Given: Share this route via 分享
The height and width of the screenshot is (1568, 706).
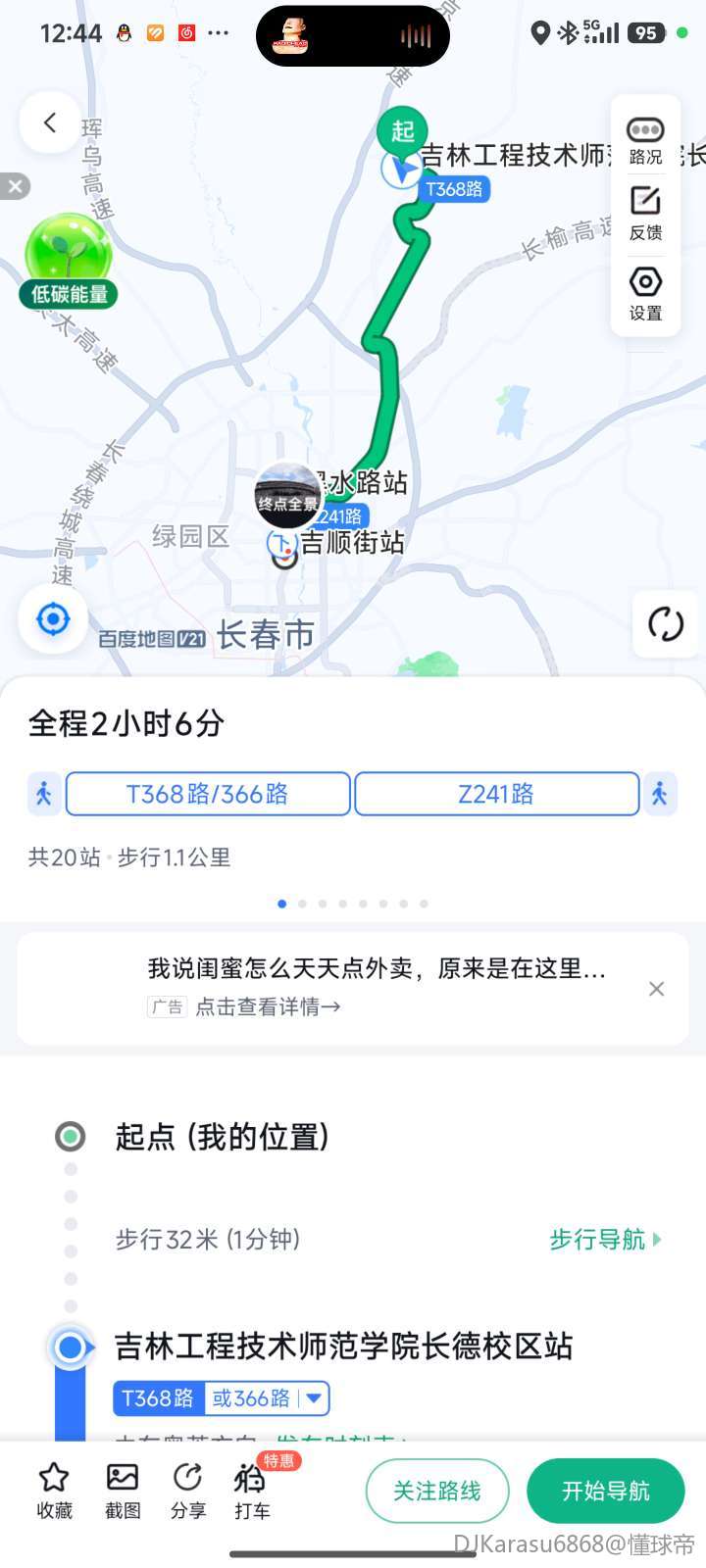Looking at the screenshot, I should pyautogui.click(x=187, y=1491).
